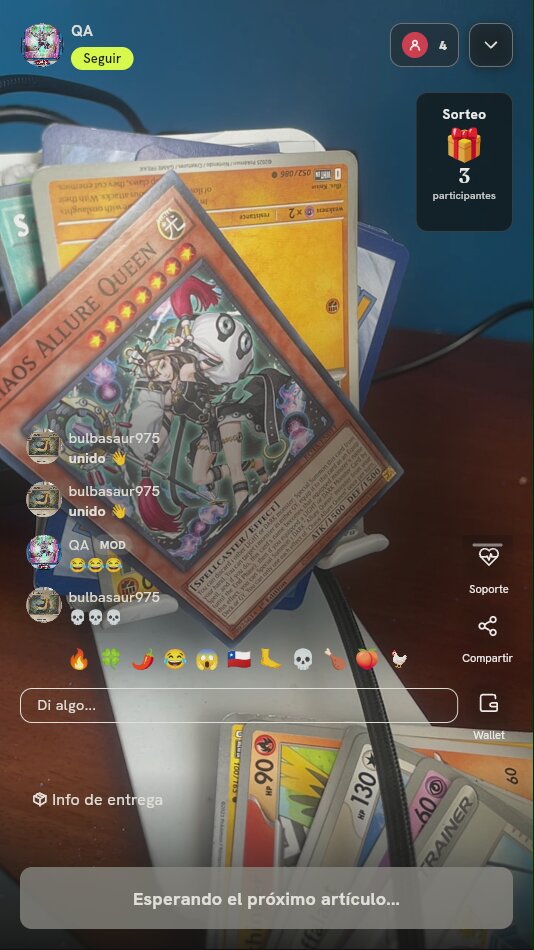Open Soporte support option
Screen dimensions: 534x950
pos(489,568)
